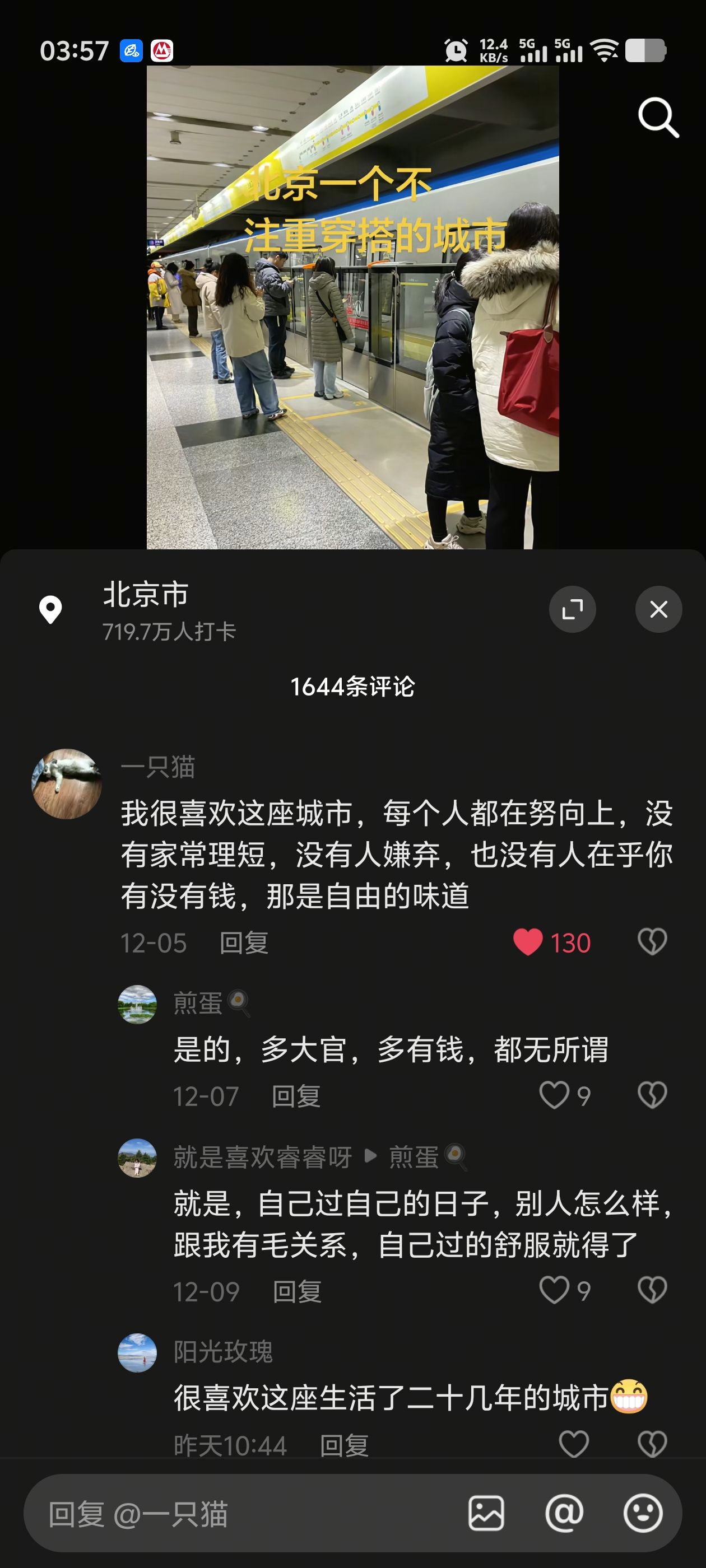Unlike 一只猫's comment with 130 likes
The height and width of the screenshot is (1568, 706).
click(528, 942)
